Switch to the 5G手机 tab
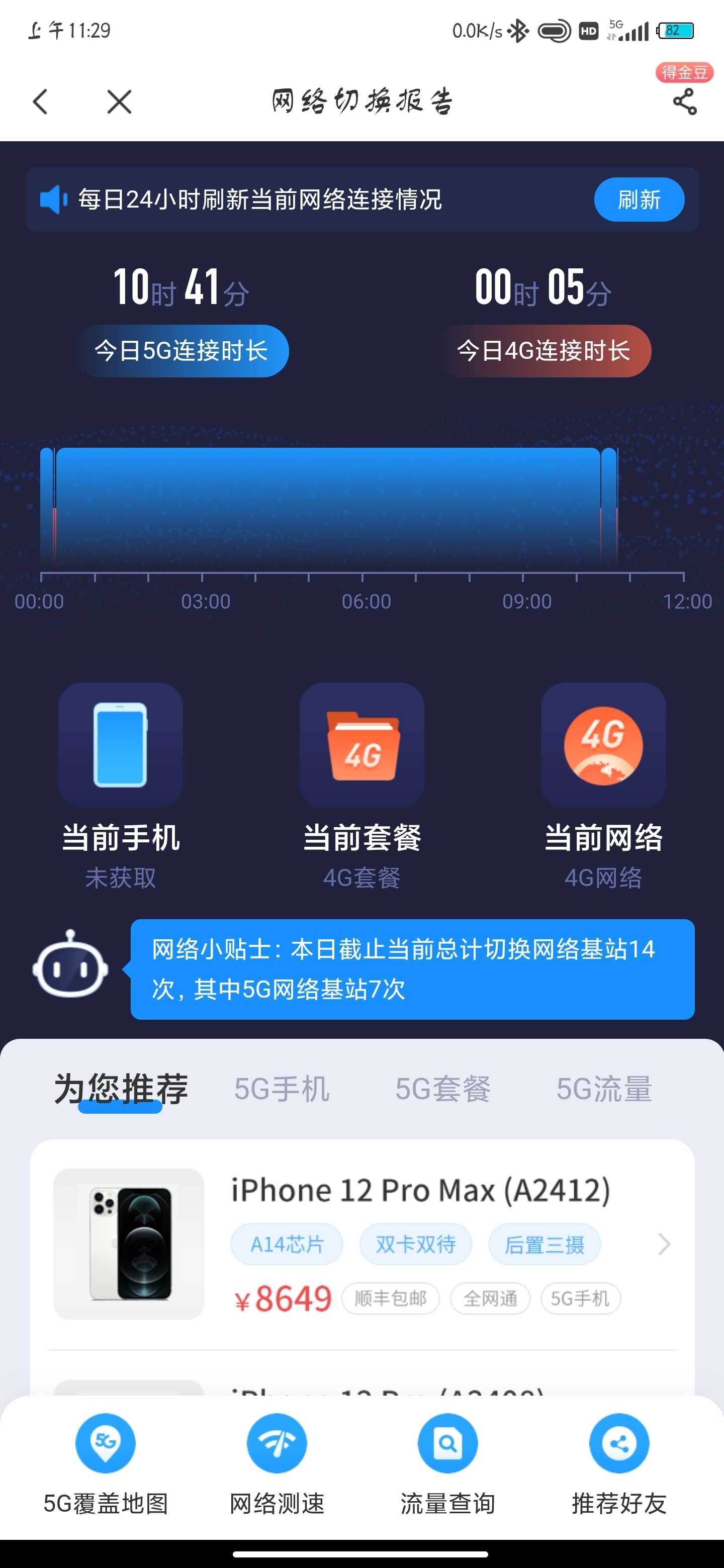Image resolution: width=724 pixels, height=1568 pixels. [282, 1089]
